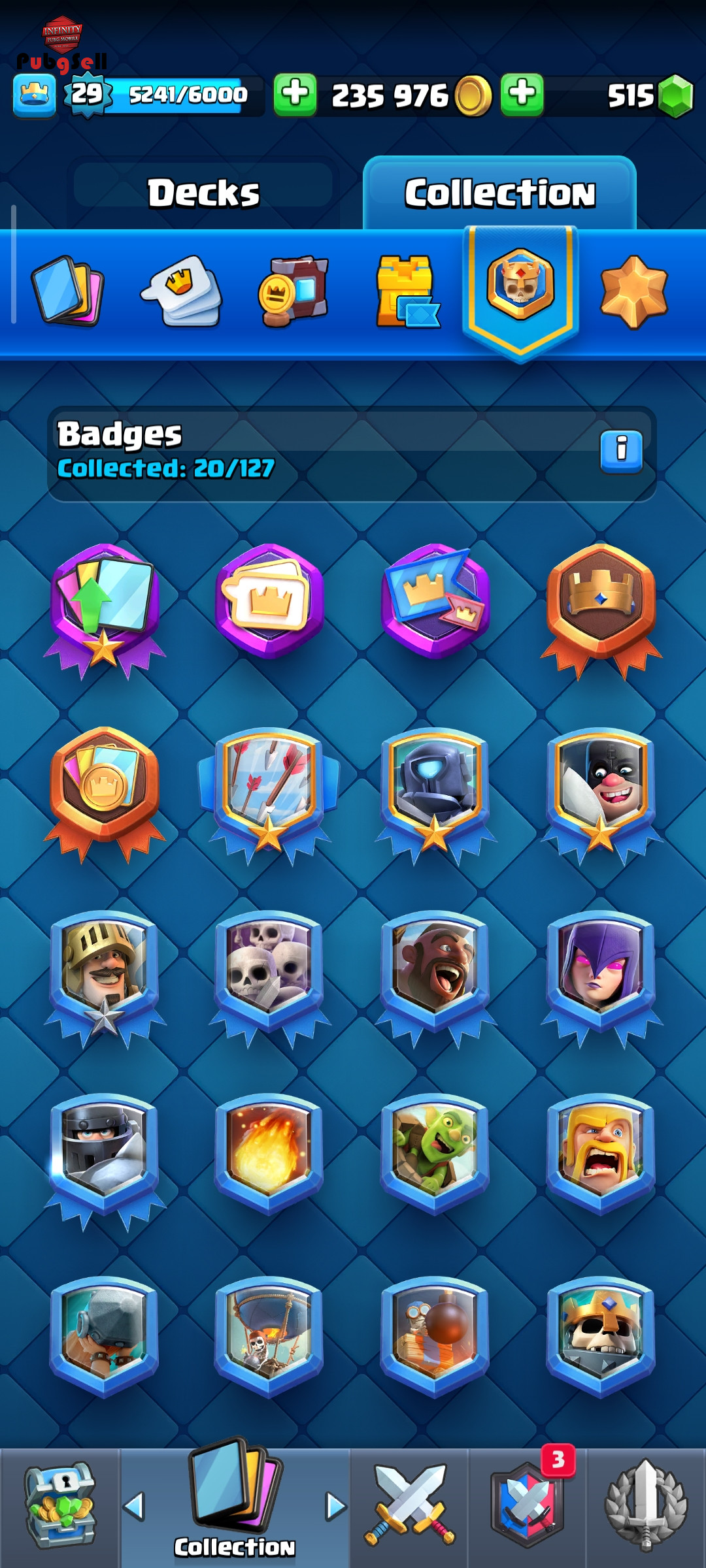
Task: Tap the green plus next to gems
Action: 522,95
